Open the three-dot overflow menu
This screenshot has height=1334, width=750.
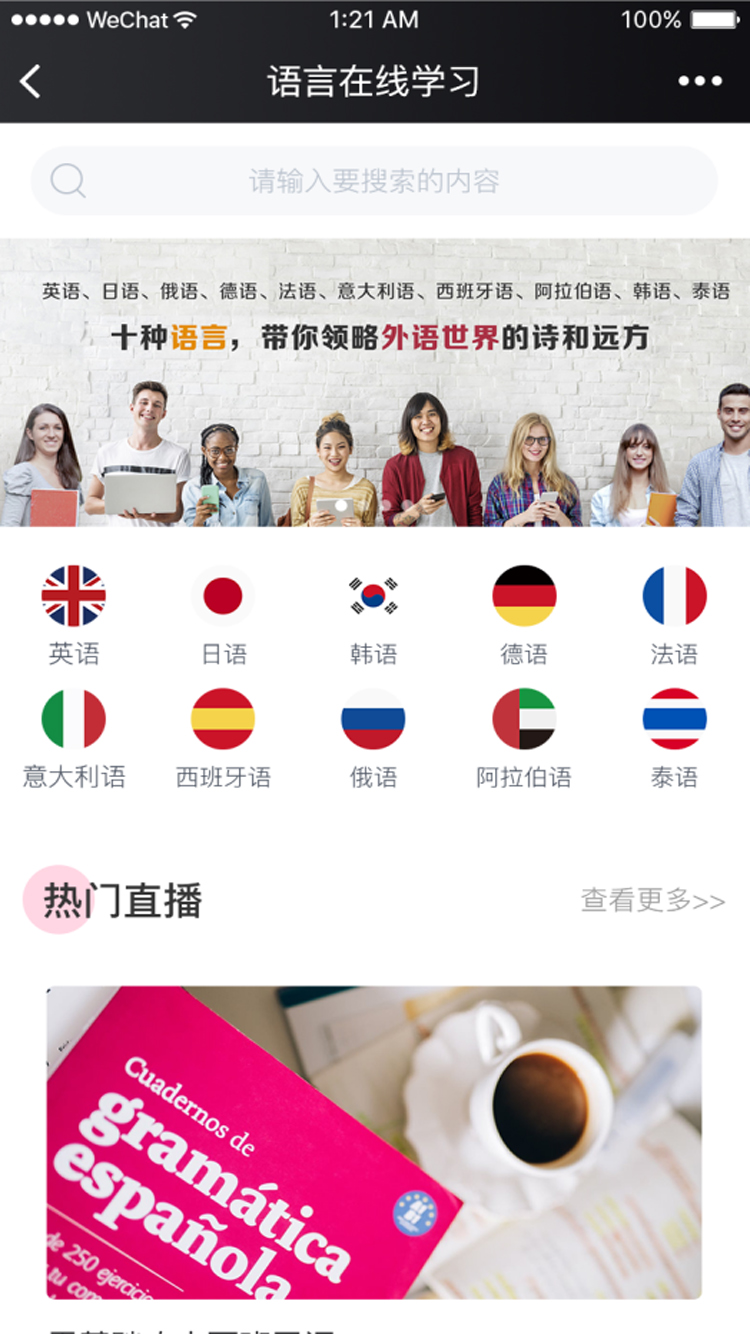[x=700, y=81]
